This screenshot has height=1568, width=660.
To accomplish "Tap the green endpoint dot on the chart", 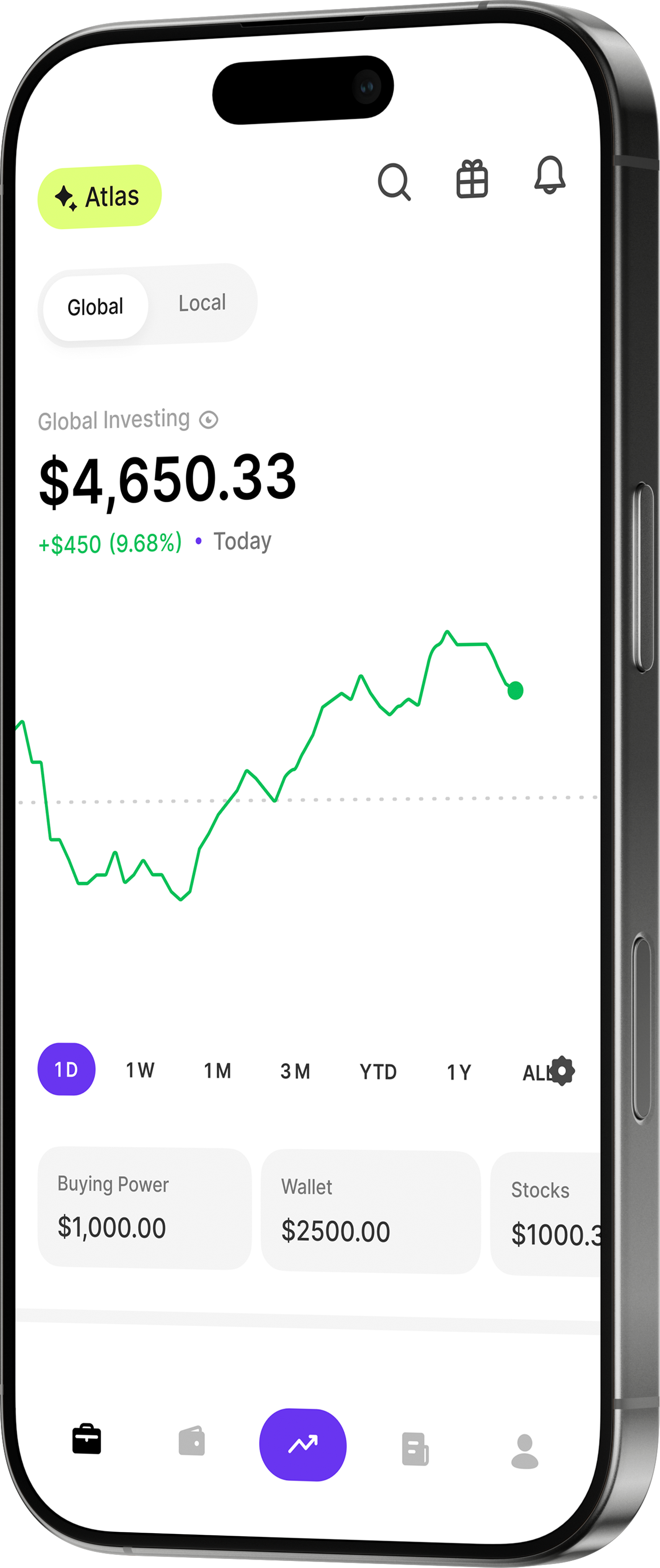I will pyautogui.click(x=515, y=691).
